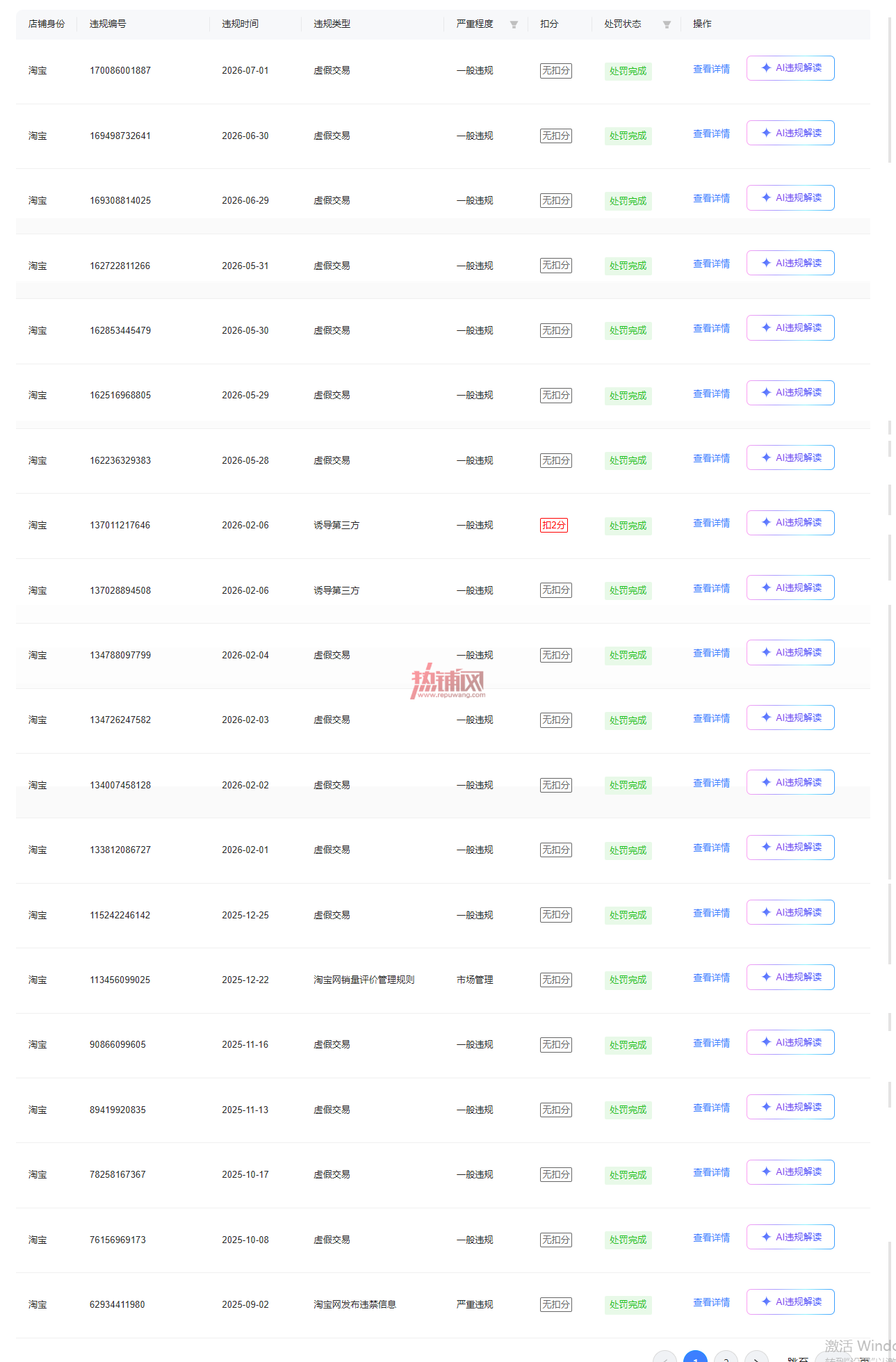Open 查看详情 for violation 137011217646

click(x=711, y=523)
